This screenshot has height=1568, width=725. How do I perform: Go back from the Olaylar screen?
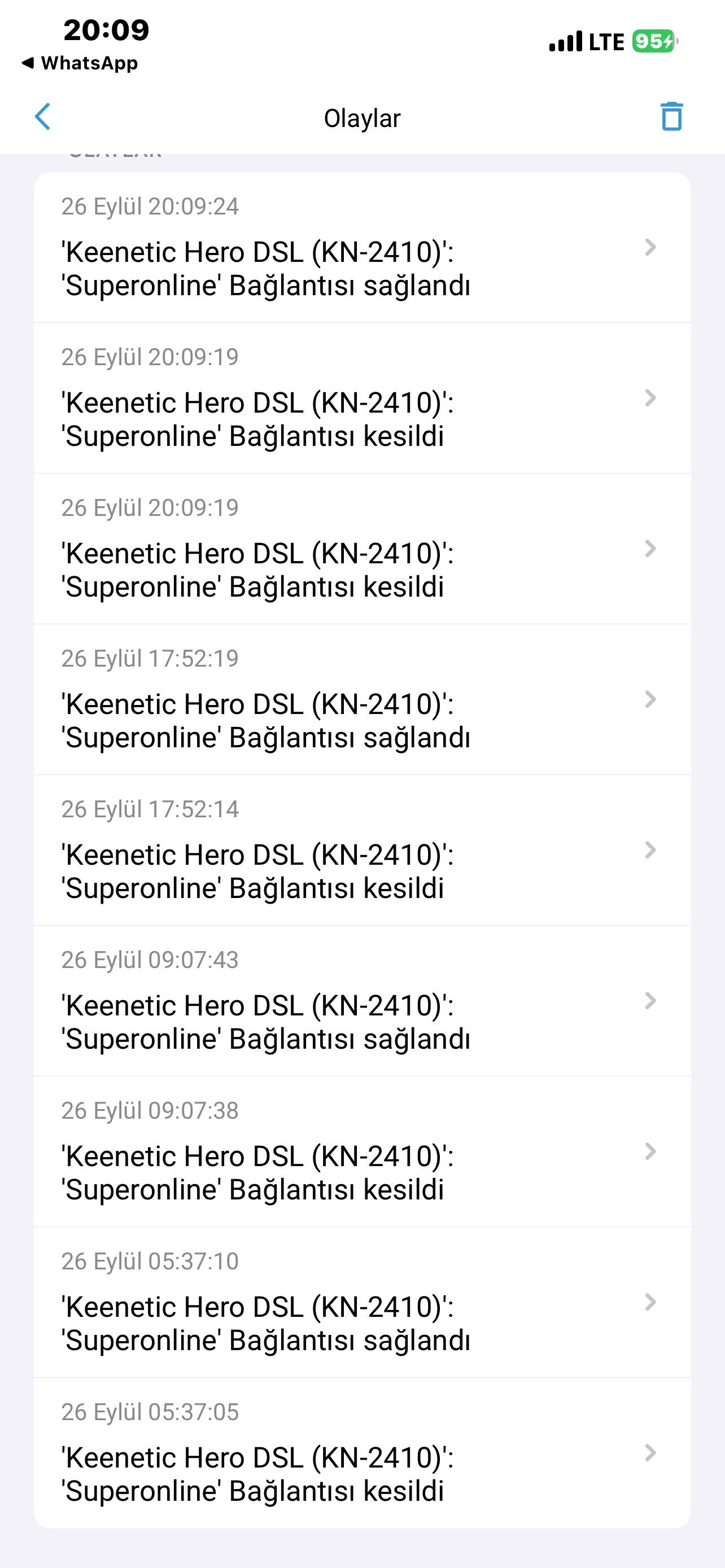coord(42,117)
